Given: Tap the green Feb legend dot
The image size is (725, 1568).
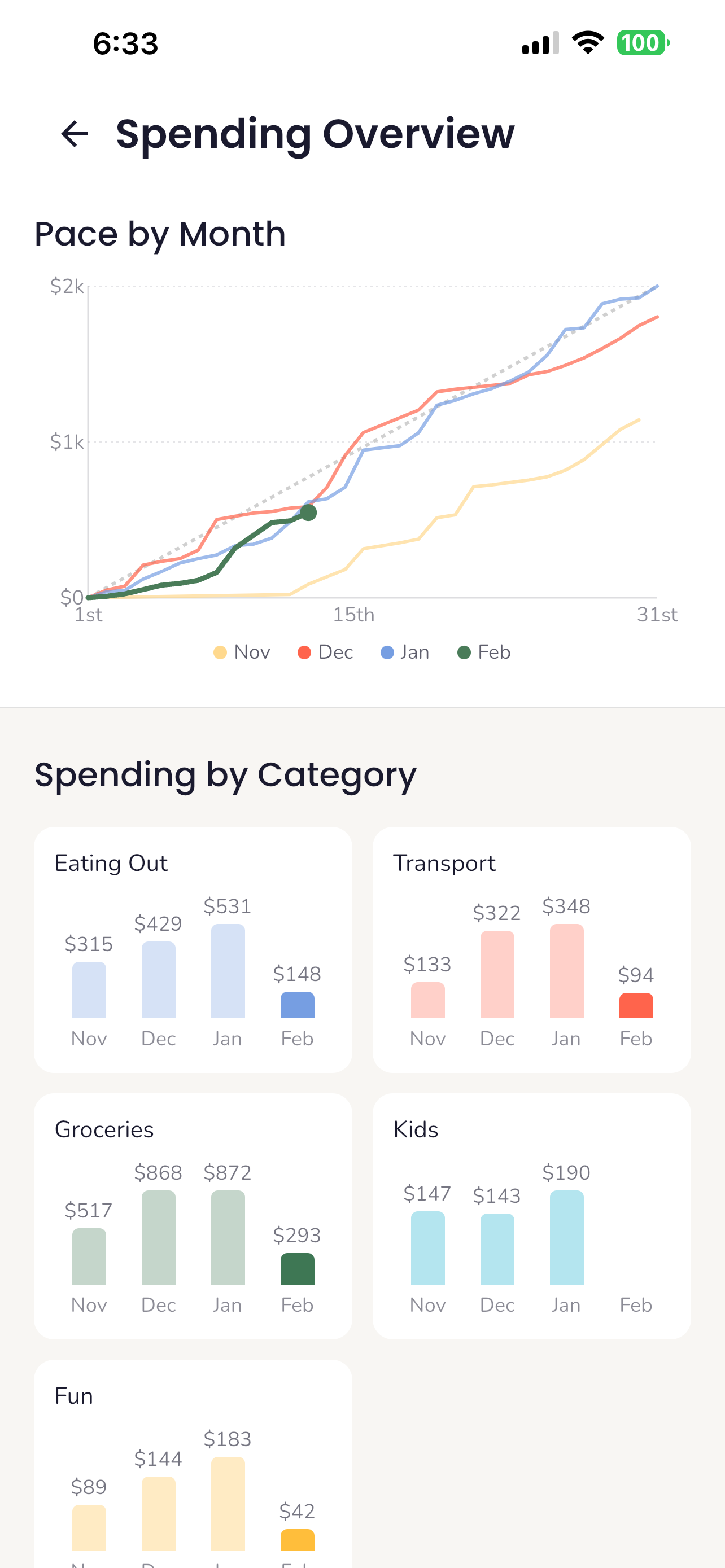Looking at the screenshot, I should tap(465, 651).
